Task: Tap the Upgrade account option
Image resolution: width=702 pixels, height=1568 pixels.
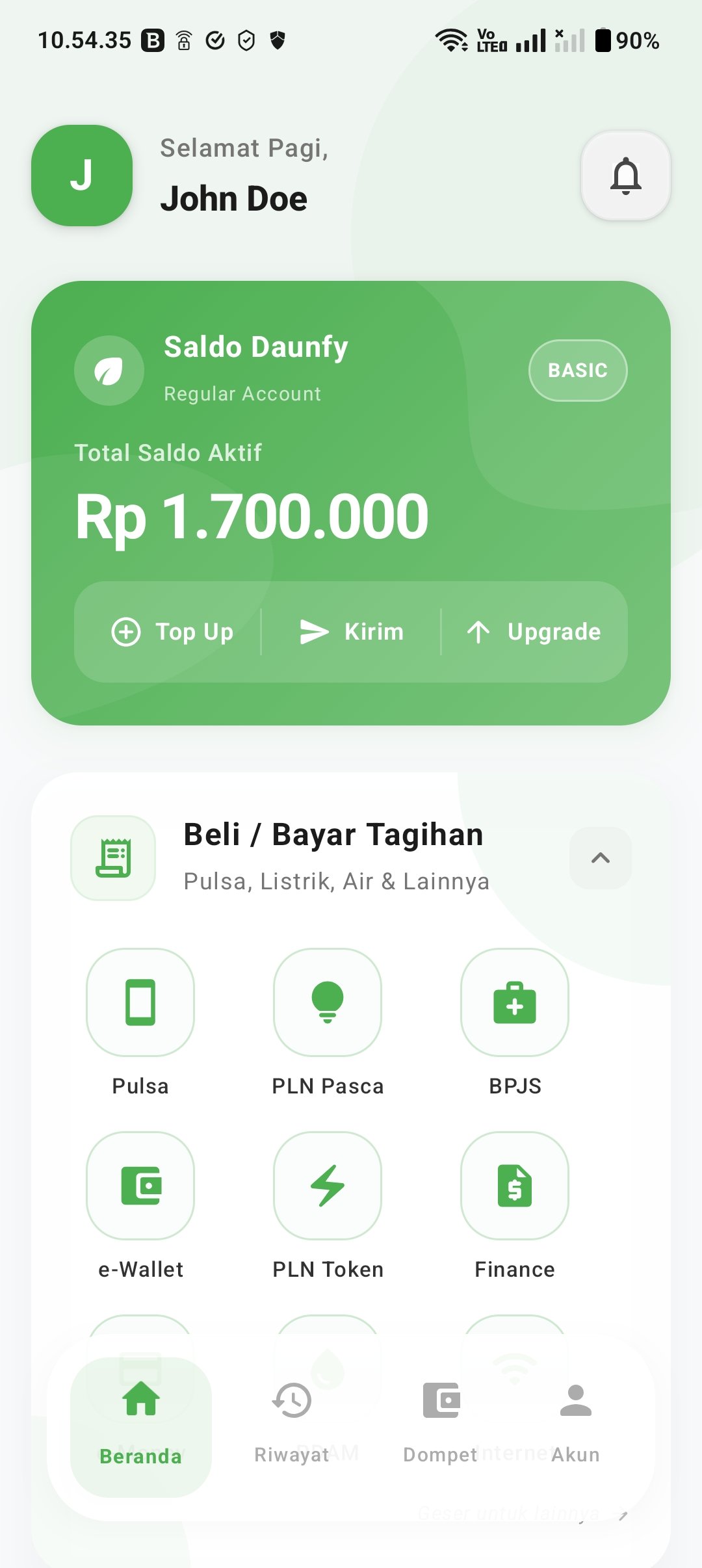Action: pyautogui.click(x=534, y=631)
